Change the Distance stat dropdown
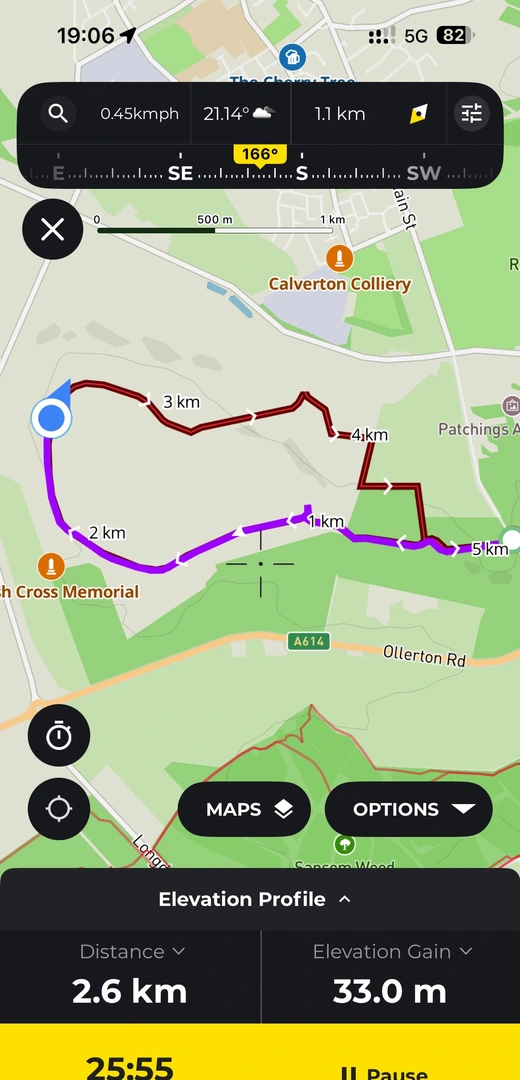Screen dimensions: 520x1080 click(x=131, y=952)
